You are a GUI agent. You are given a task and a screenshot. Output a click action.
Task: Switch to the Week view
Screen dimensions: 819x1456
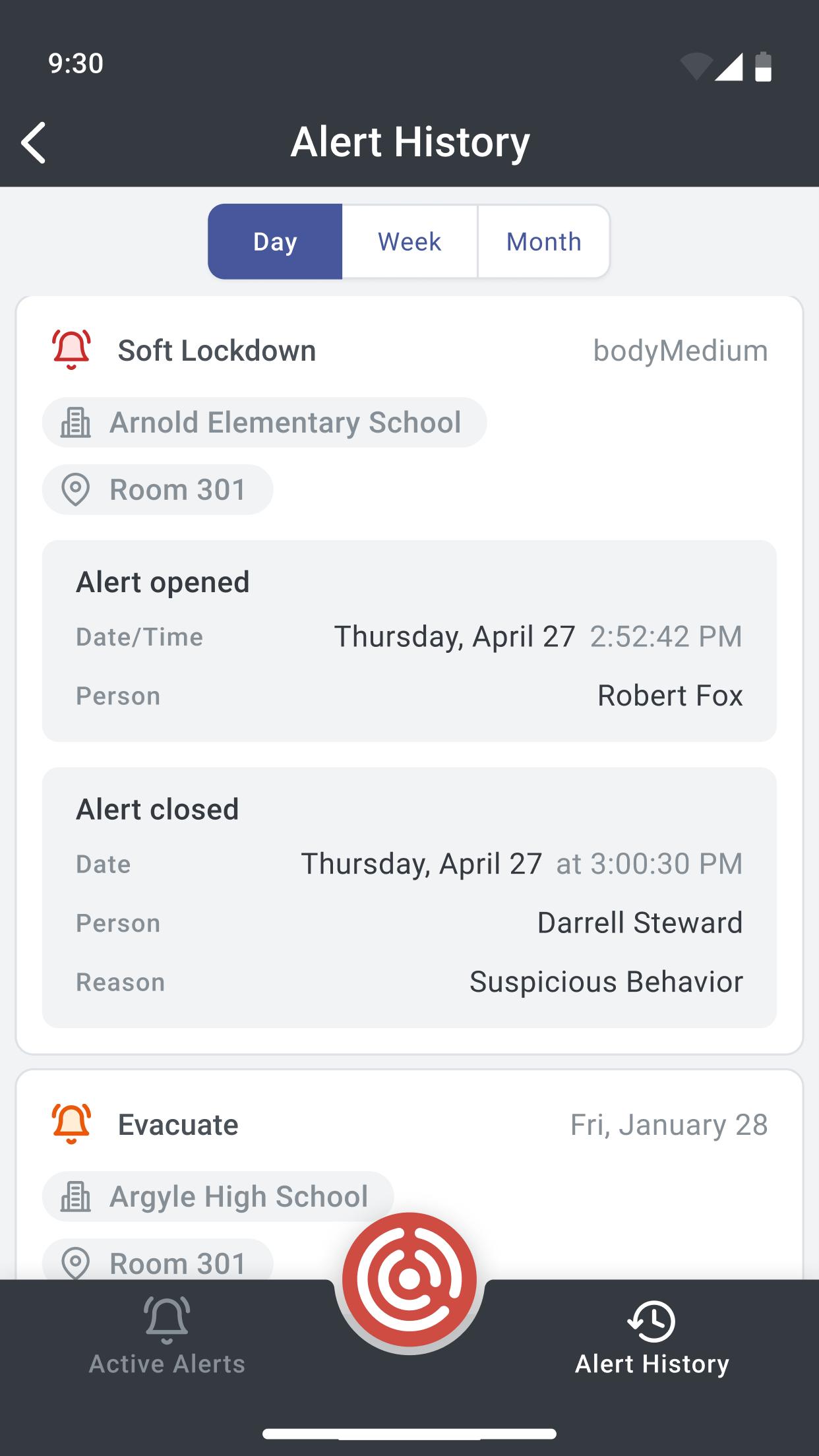[x=409, y=241]
